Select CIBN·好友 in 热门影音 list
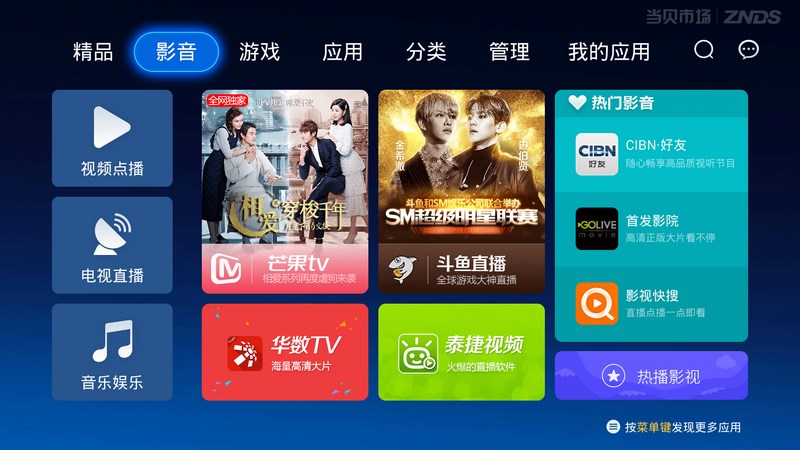 651,153
